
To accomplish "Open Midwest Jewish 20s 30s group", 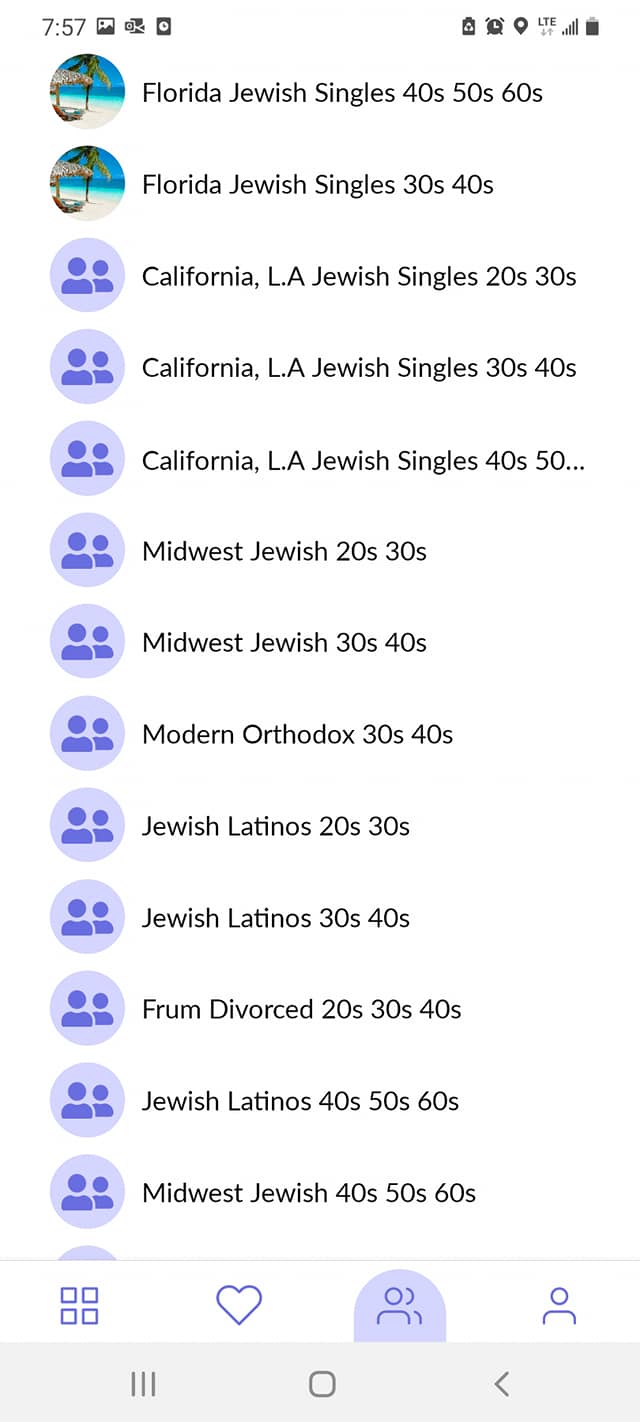I will point(320,551).
